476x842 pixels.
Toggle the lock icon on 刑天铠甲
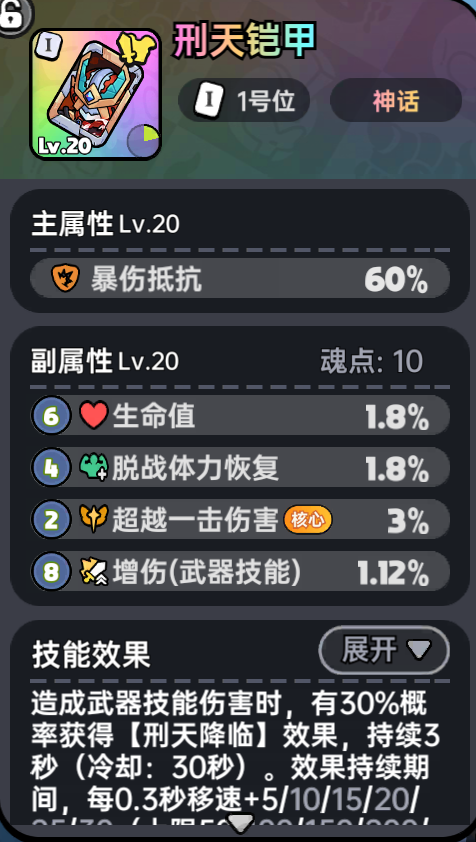[12, 16]
